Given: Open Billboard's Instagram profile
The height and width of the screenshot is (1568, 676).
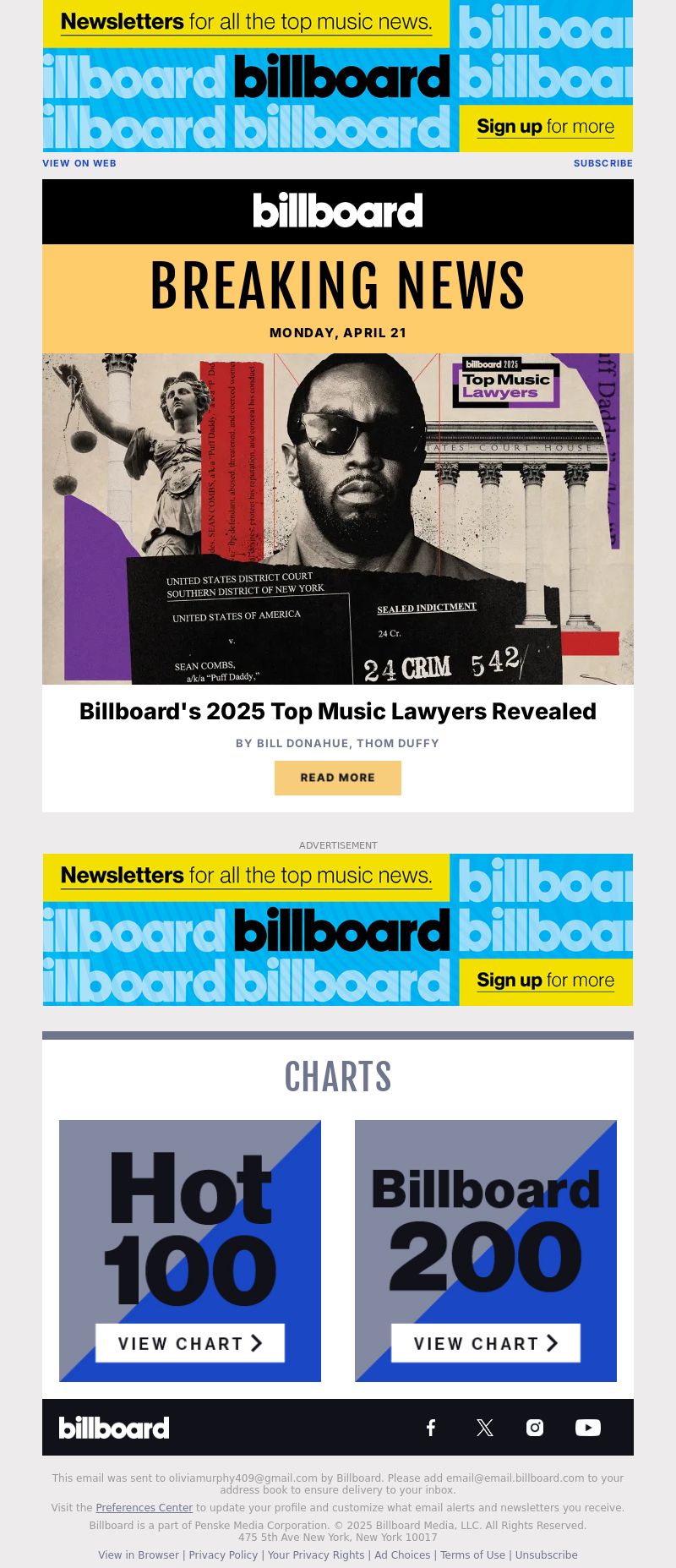Looking at the screenshot, I should [535, 1428].
